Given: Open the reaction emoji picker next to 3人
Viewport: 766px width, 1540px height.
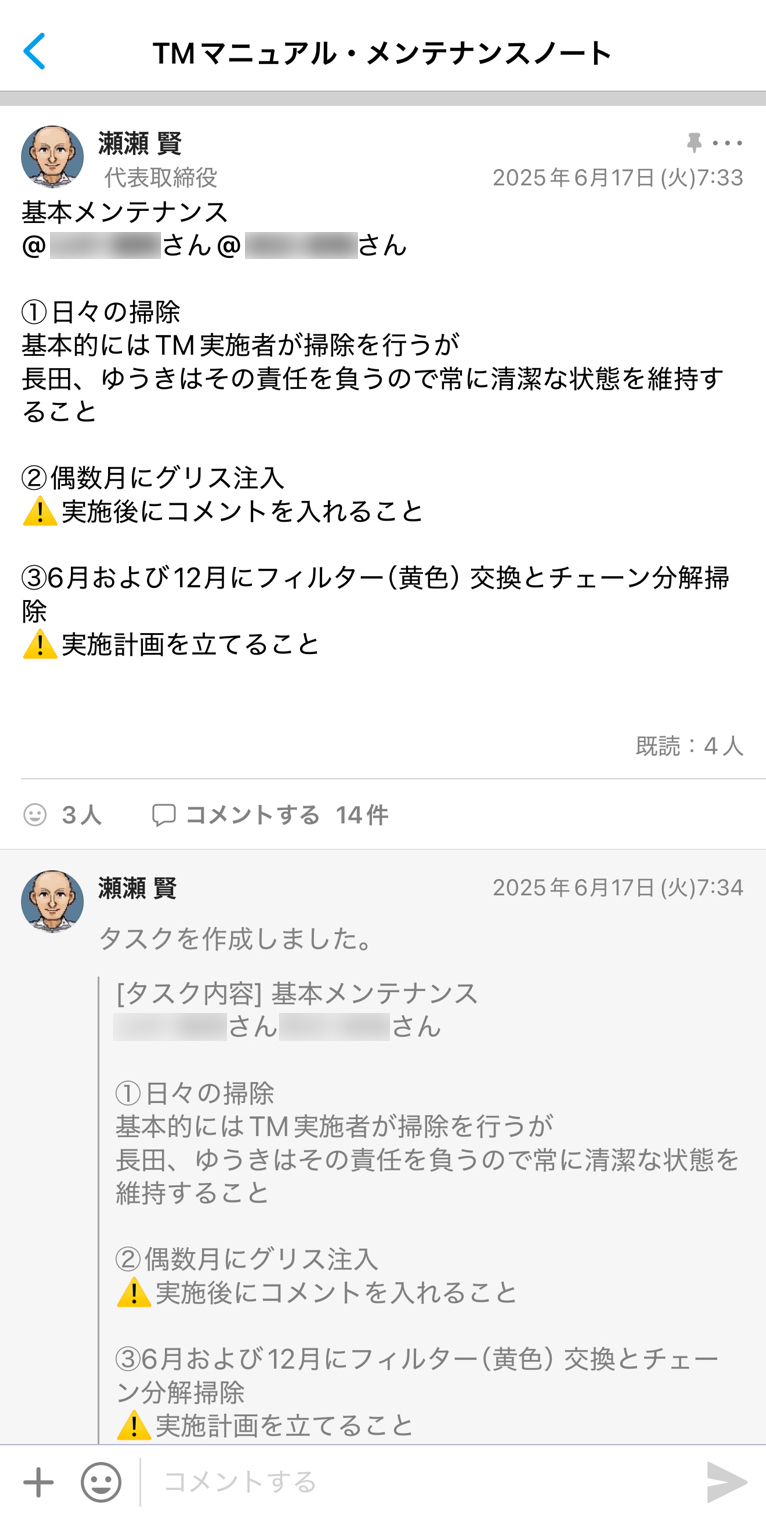Looking at the screenshot, I should pyautogui.click(x=36, y=814).
